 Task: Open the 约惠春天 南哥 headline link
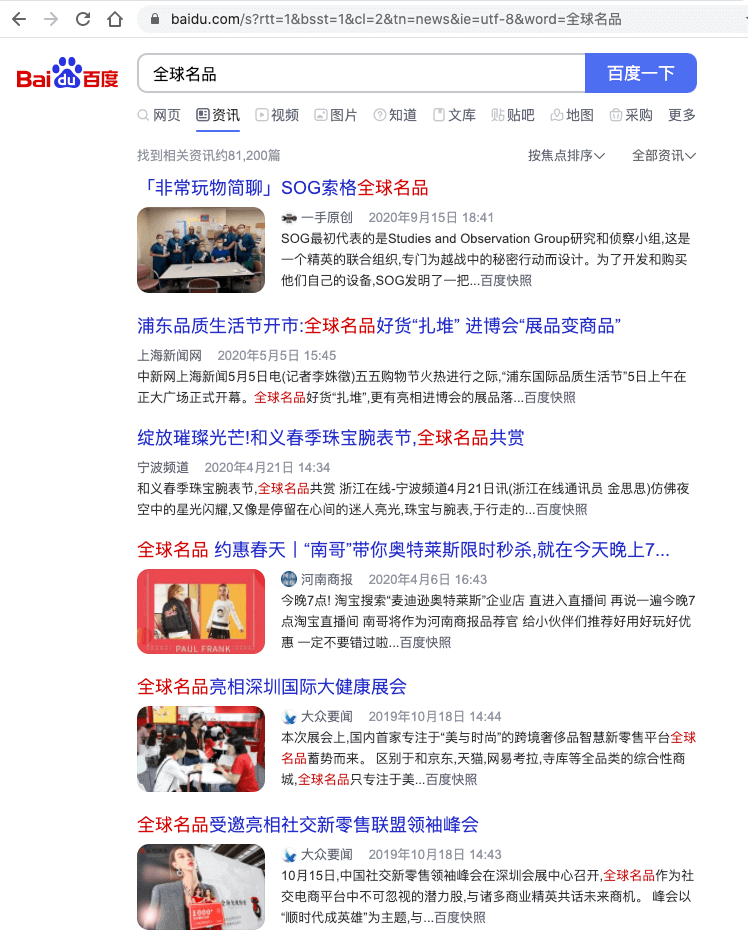tap(403, 550)
